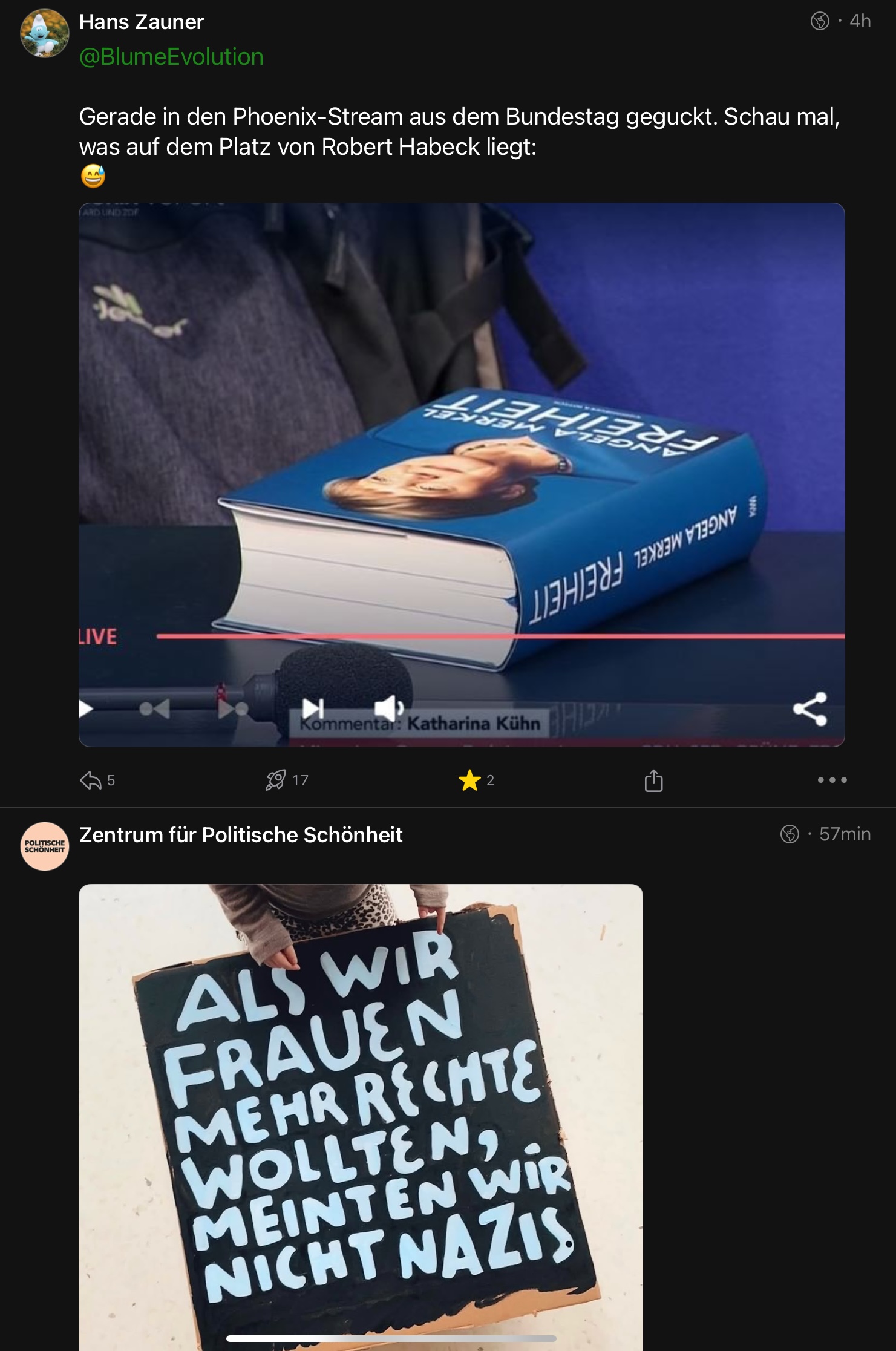Reply to Hans Zauner's post
The width and height of the screenshot is (896, 1351).
(x=91, y=780)
